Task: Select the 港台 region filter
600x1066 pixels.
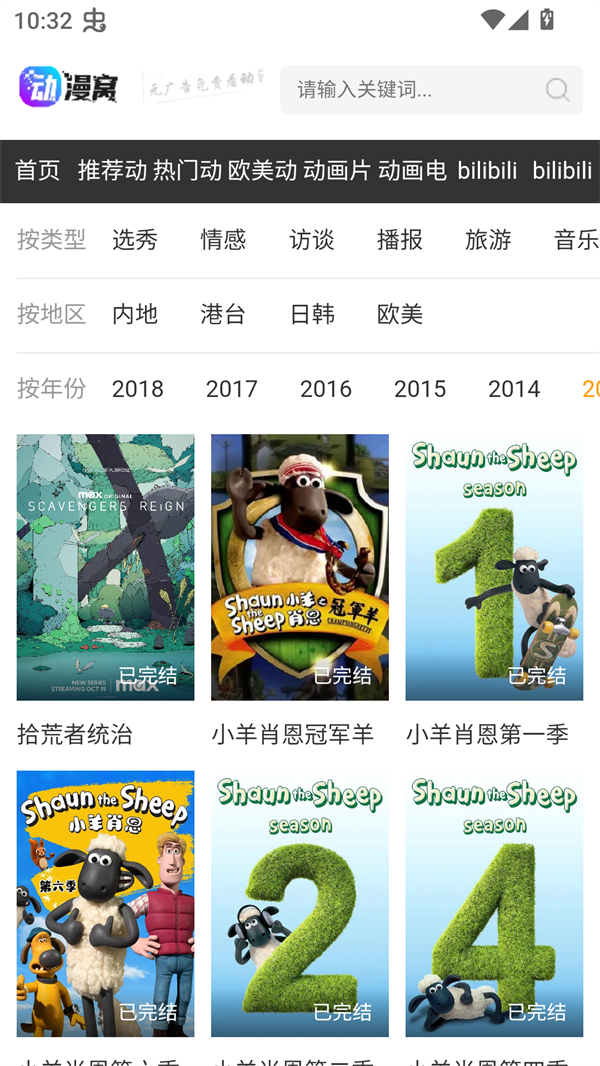Action: pos(223,314)
